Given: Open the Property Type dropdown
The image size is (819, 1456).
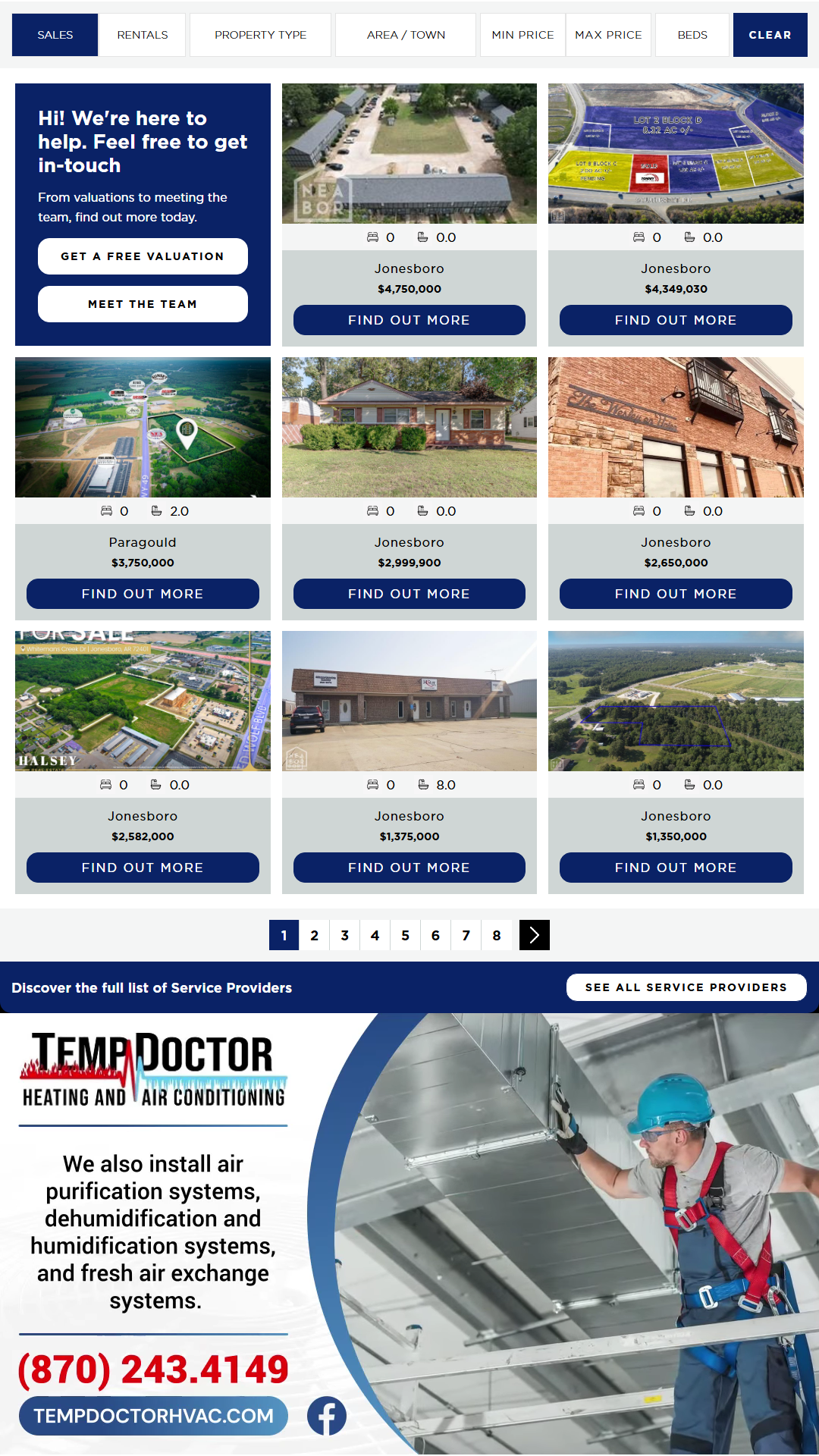Looking at the screenshot, I should (260, 35).
